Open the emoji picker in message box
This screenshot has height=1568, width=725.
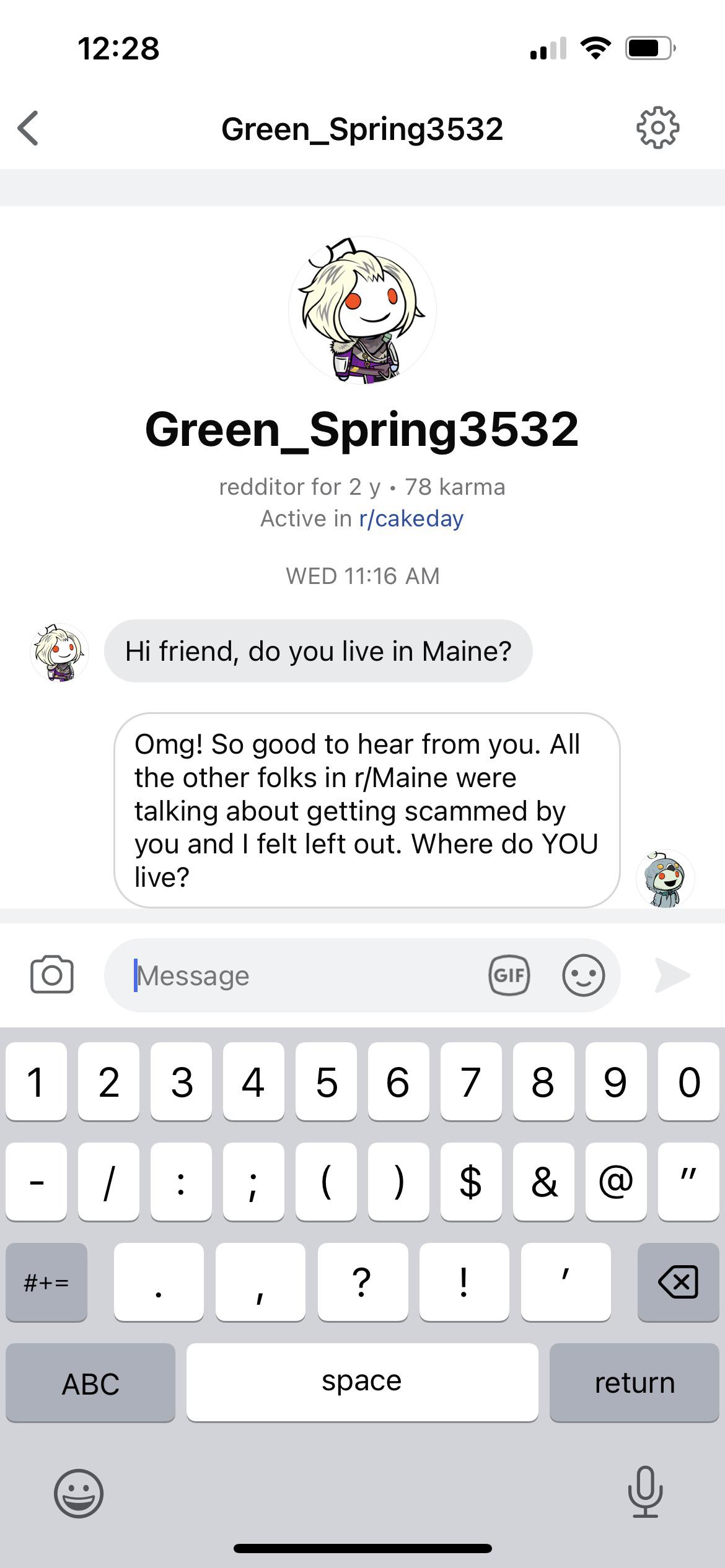pos(583,975)
